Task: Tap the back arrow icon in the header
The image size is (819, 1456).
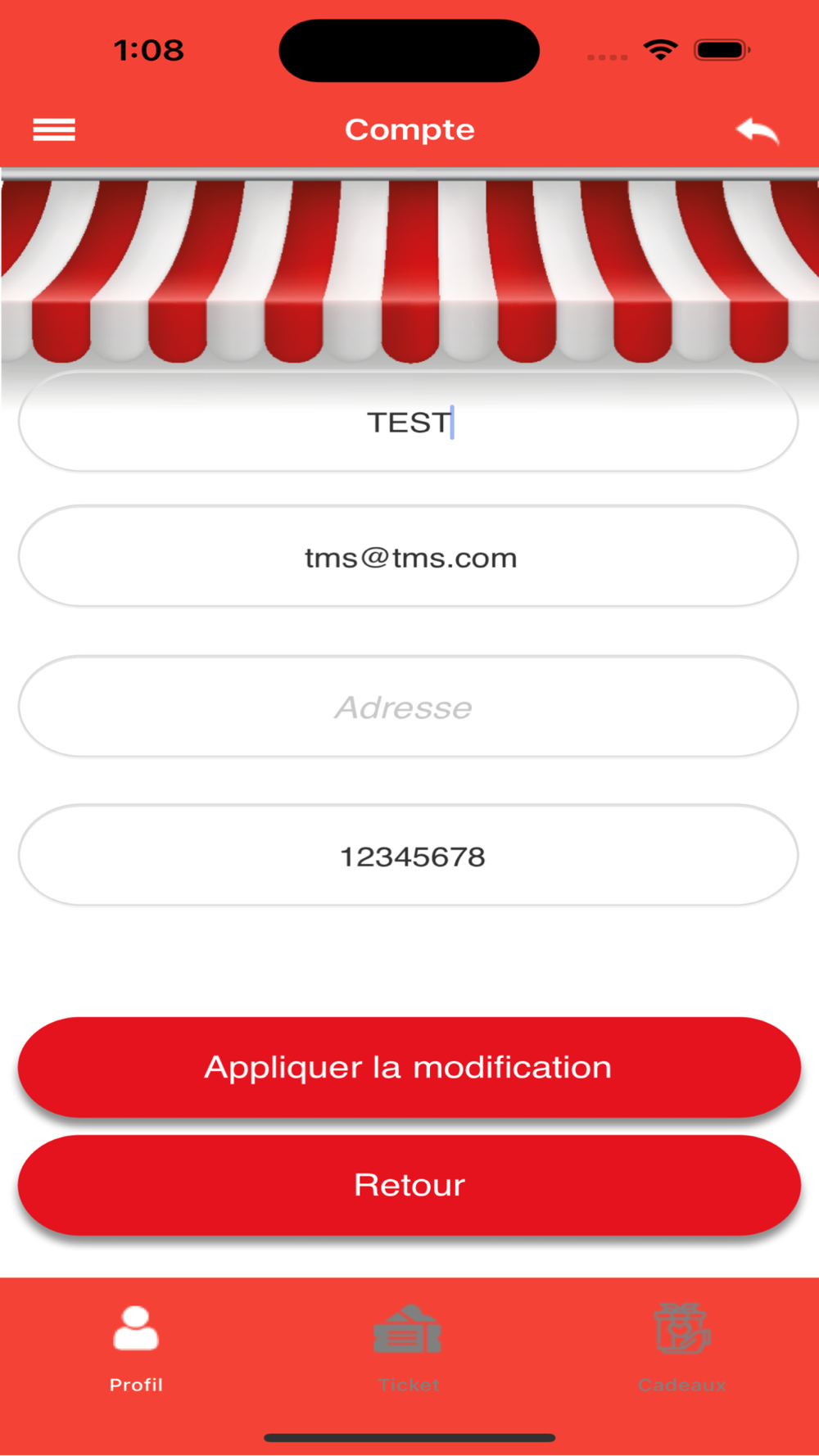Action: click(x=758, y=130)
